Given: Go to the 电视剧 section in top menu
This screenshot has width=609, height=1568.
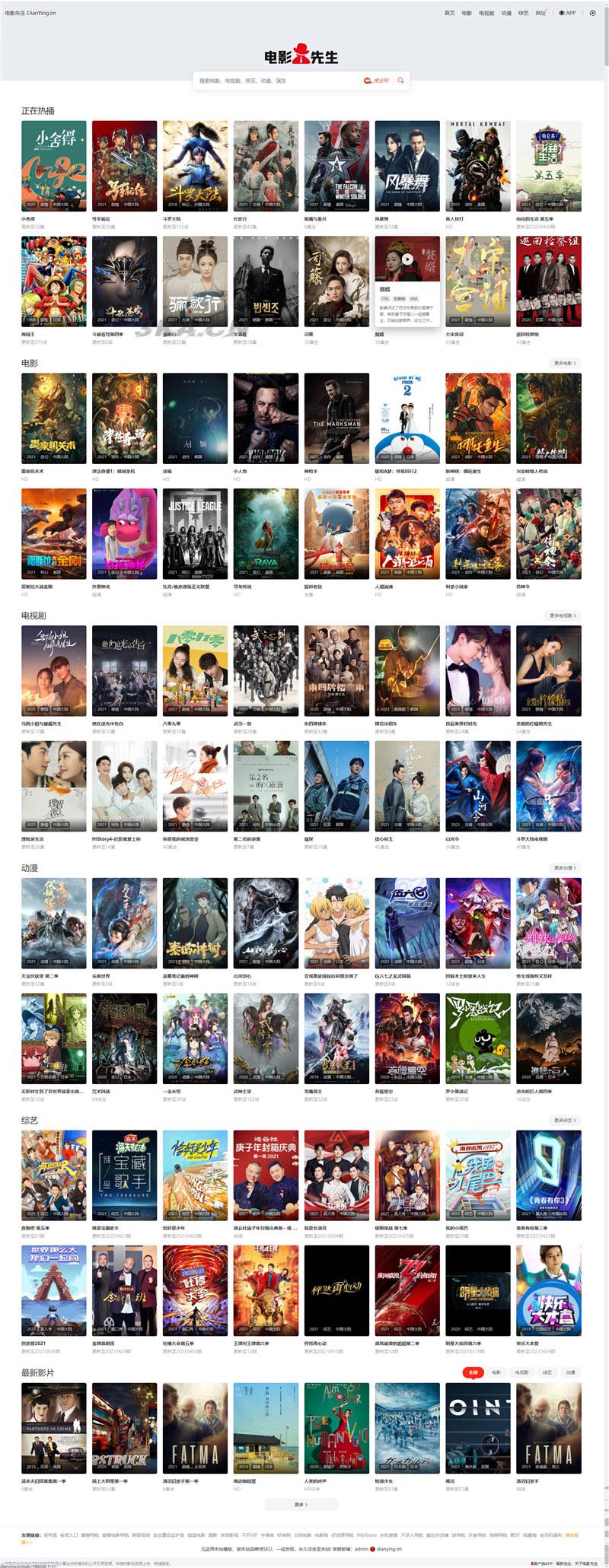Looking at the screenshot, I should tap(486, 13).
